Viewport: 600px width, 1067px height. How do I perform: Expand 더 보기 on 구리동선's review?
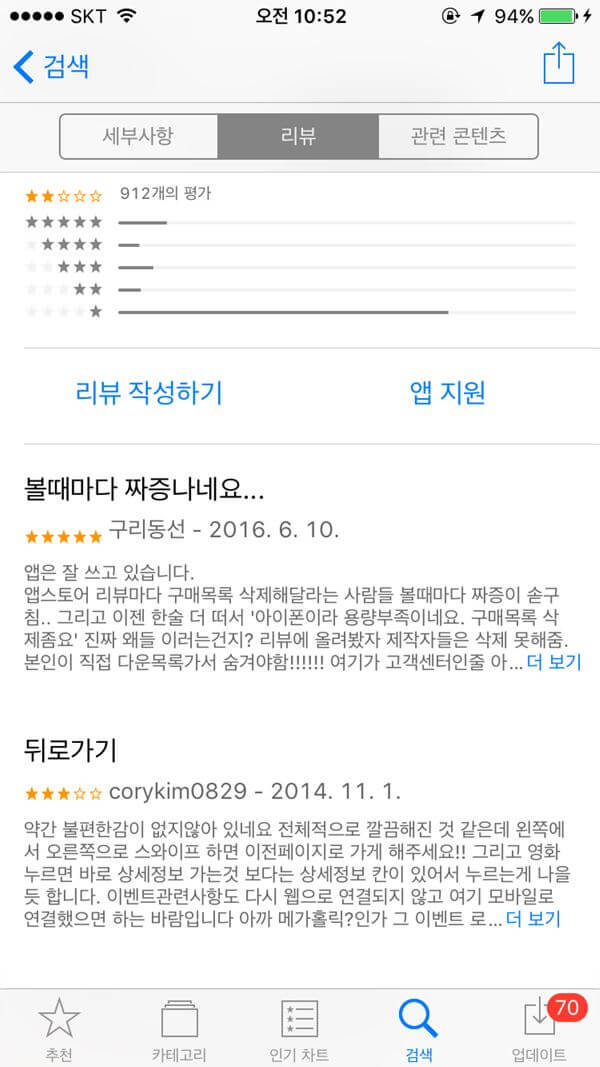[553, 662]
